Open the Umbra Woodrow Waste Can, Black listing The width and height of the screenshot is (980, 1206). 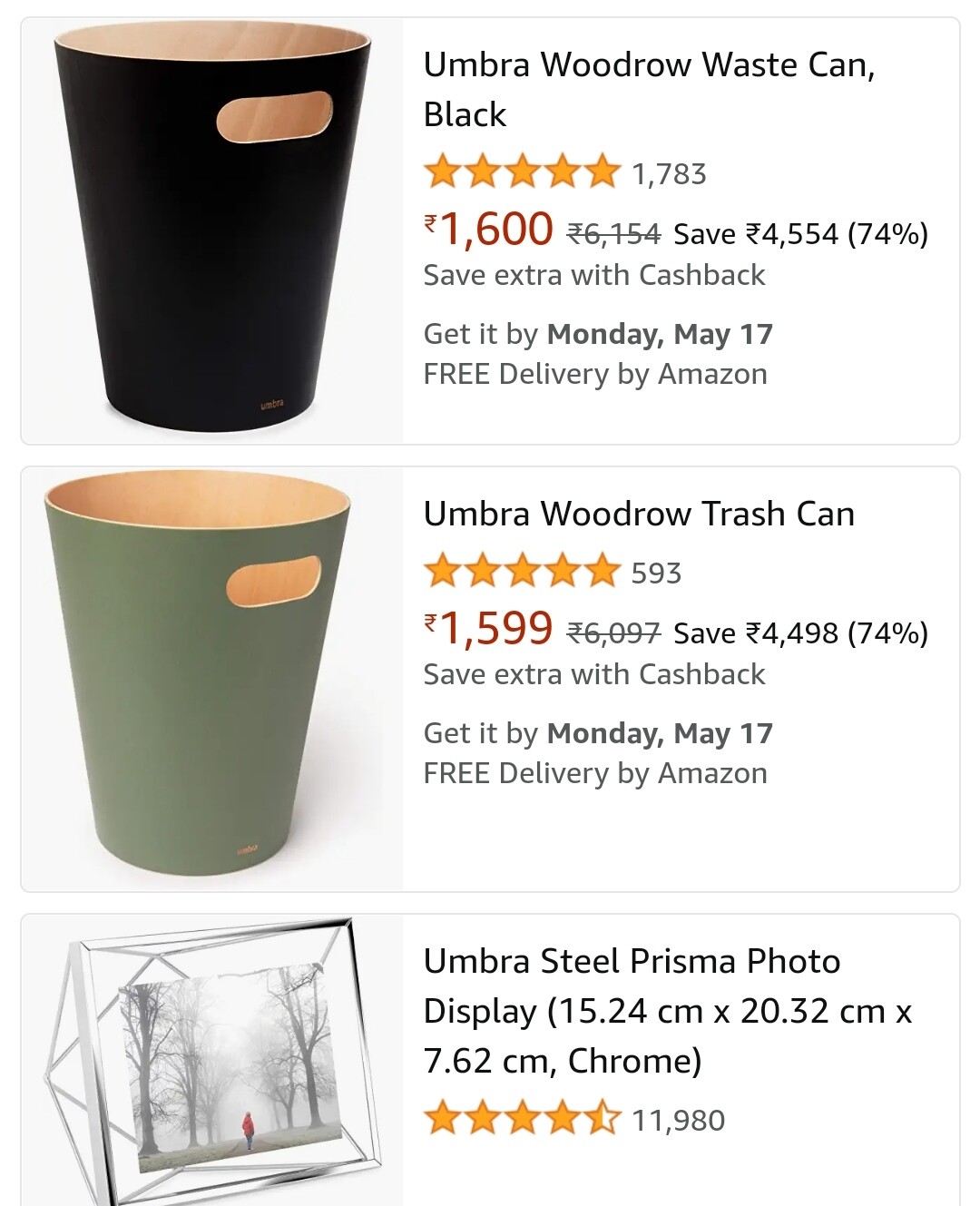point(649,89)
